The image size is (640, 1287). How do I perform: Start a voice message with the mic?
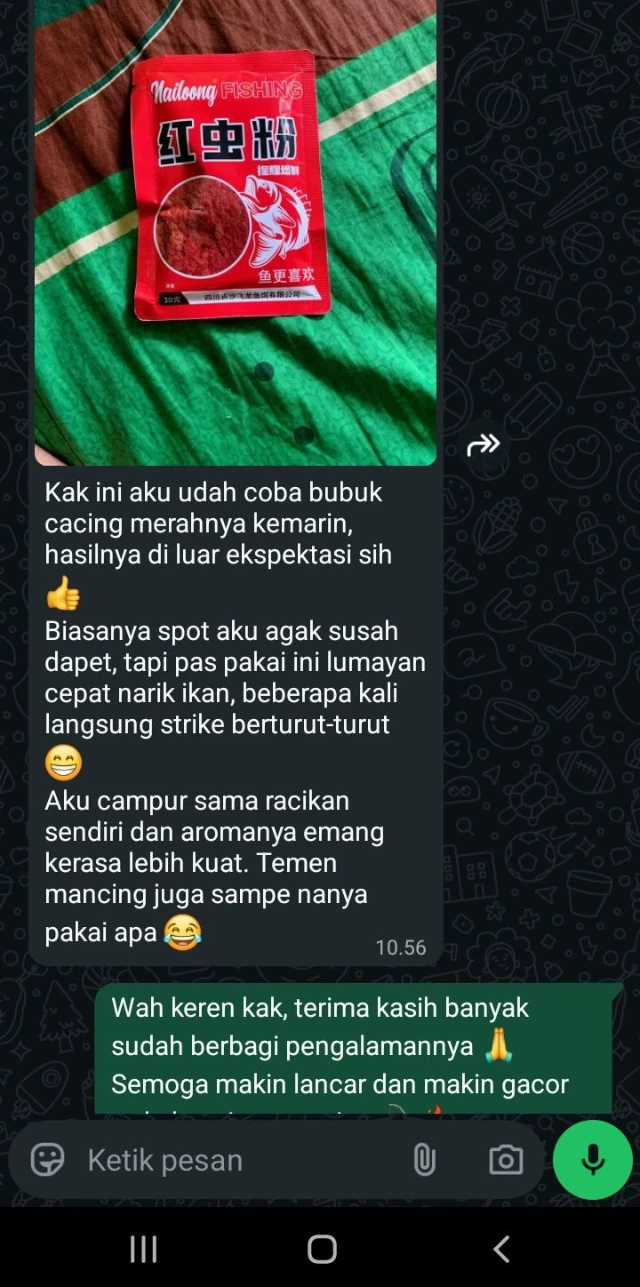(592, 1160)
